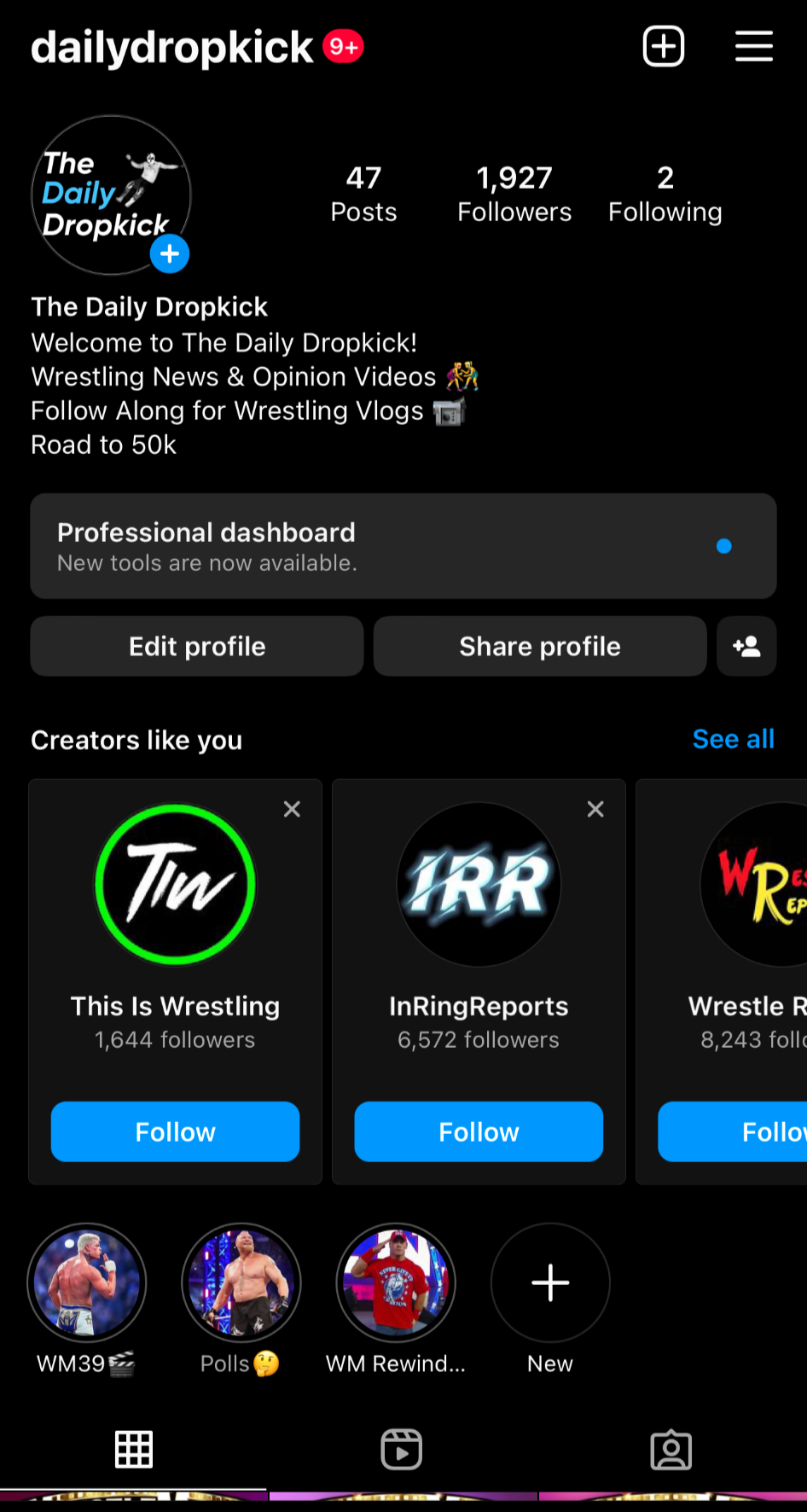Dismiss This Is Wrestling suggestion

click(292, 809)
